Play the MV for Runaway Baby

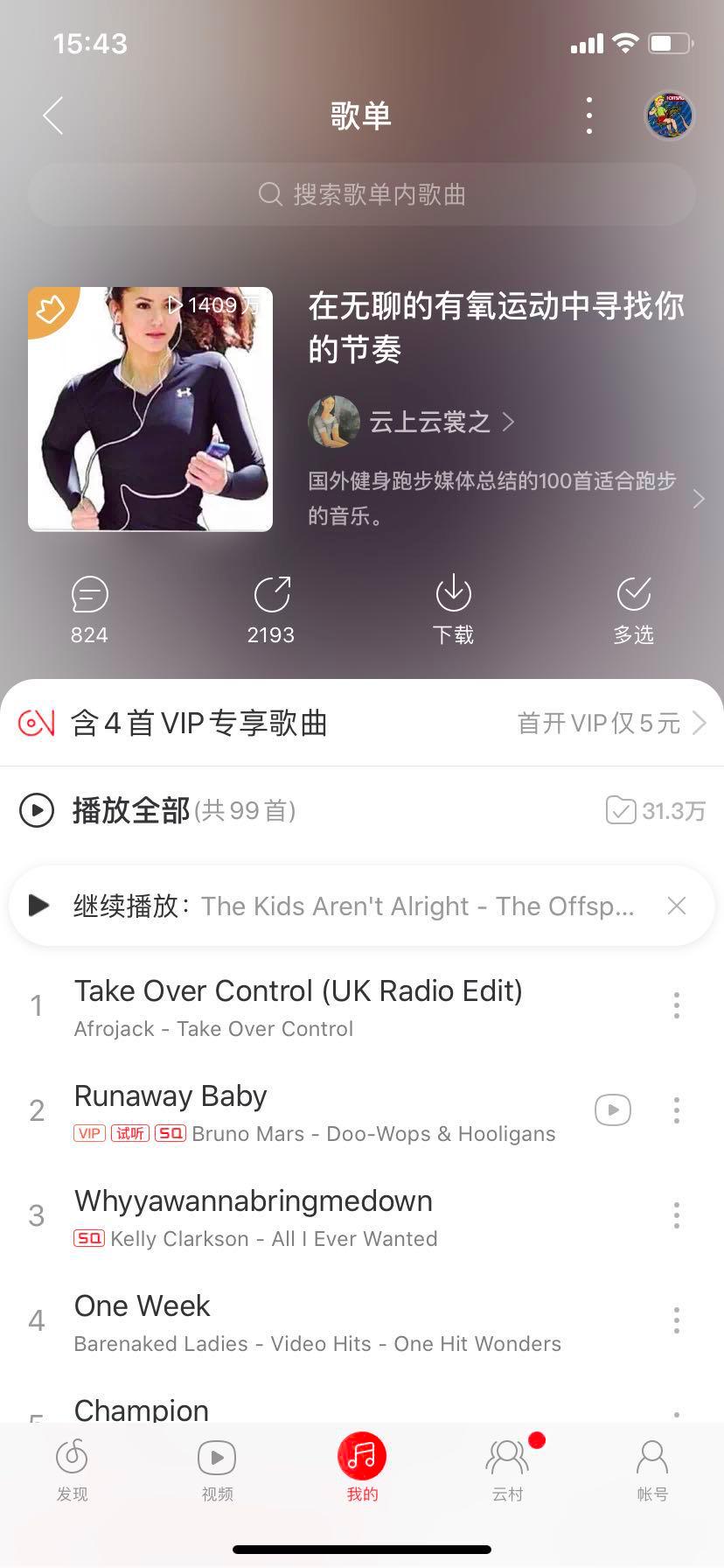click(612, 1109)
